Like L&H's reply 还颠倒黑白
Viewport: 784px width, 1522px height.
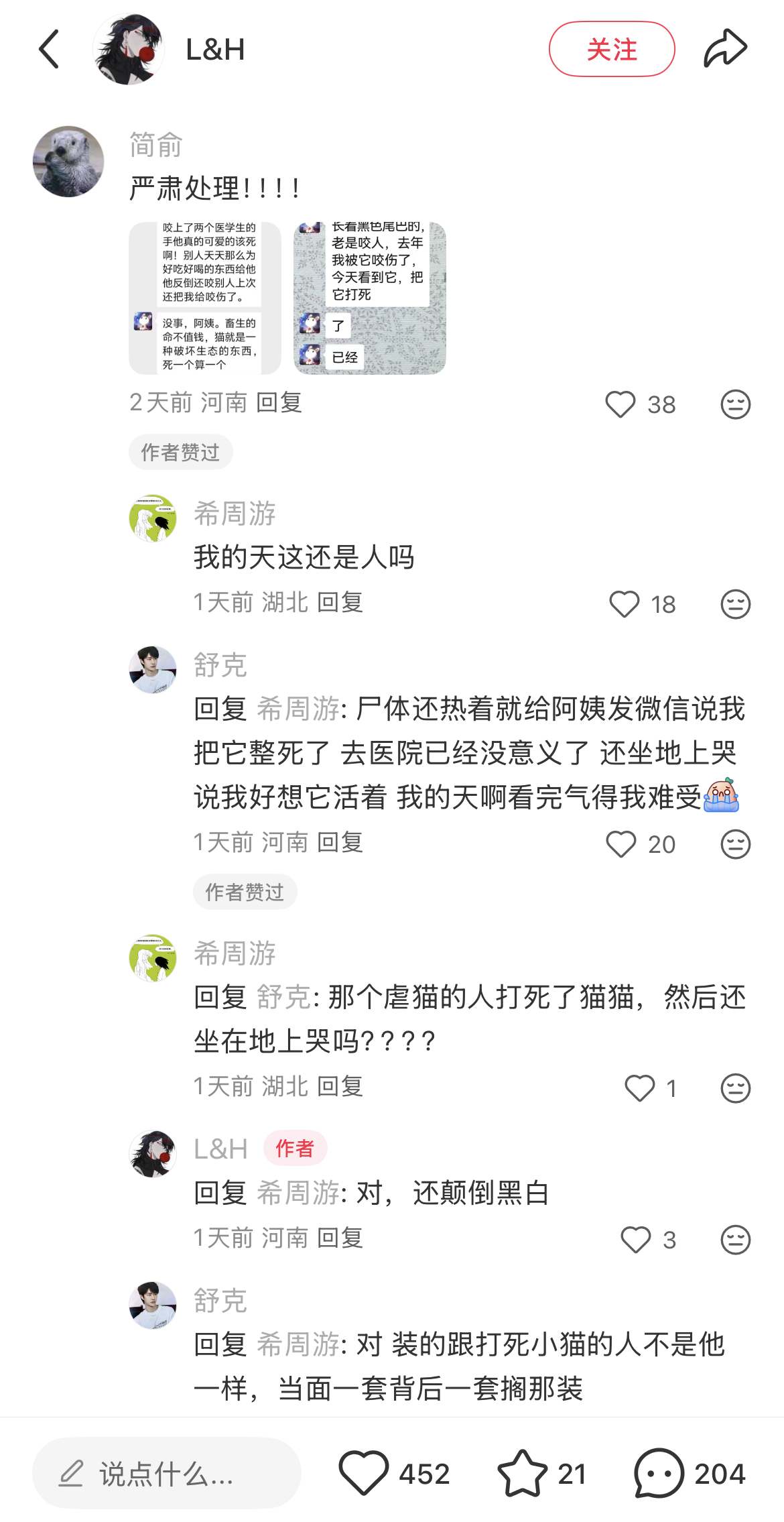635,1240
